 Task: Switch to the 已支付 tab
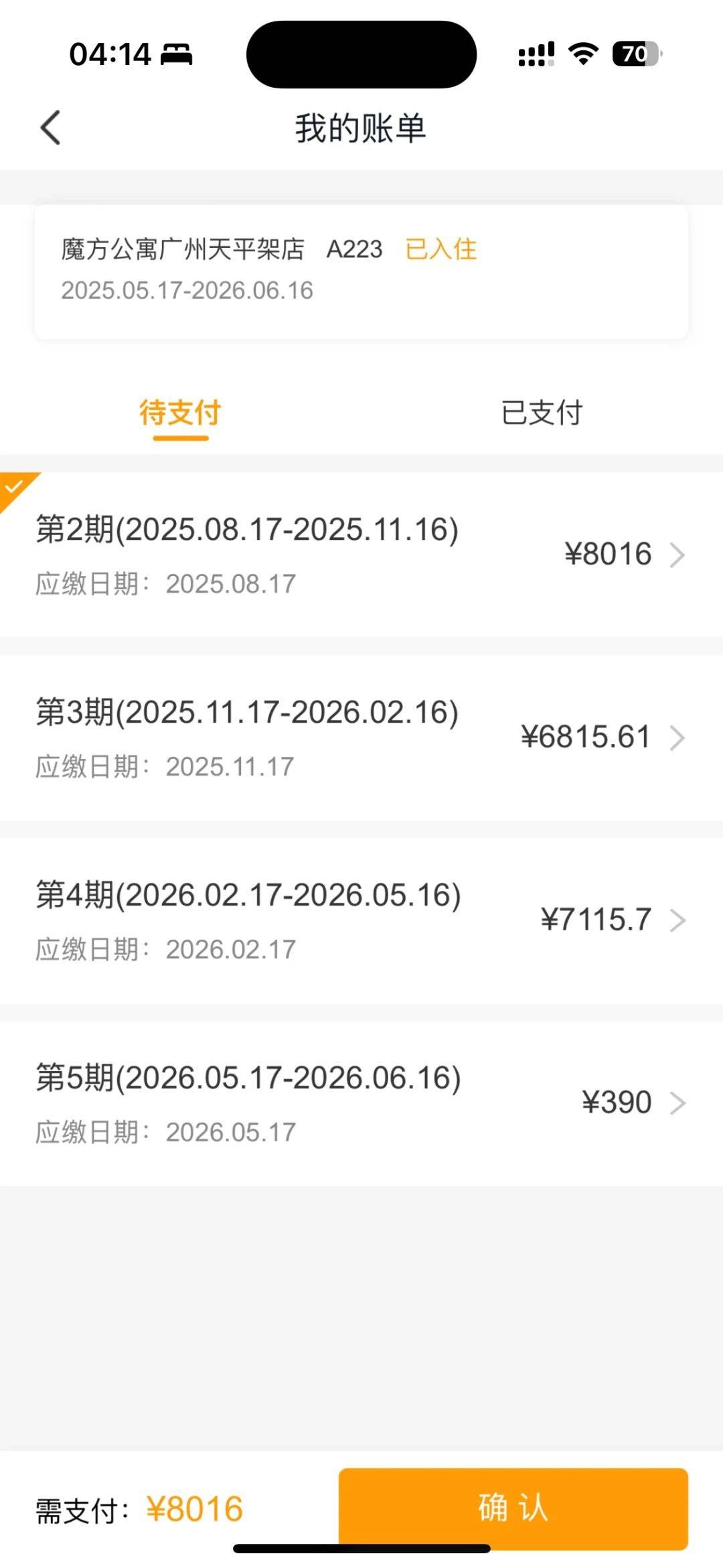pos(542,413)
